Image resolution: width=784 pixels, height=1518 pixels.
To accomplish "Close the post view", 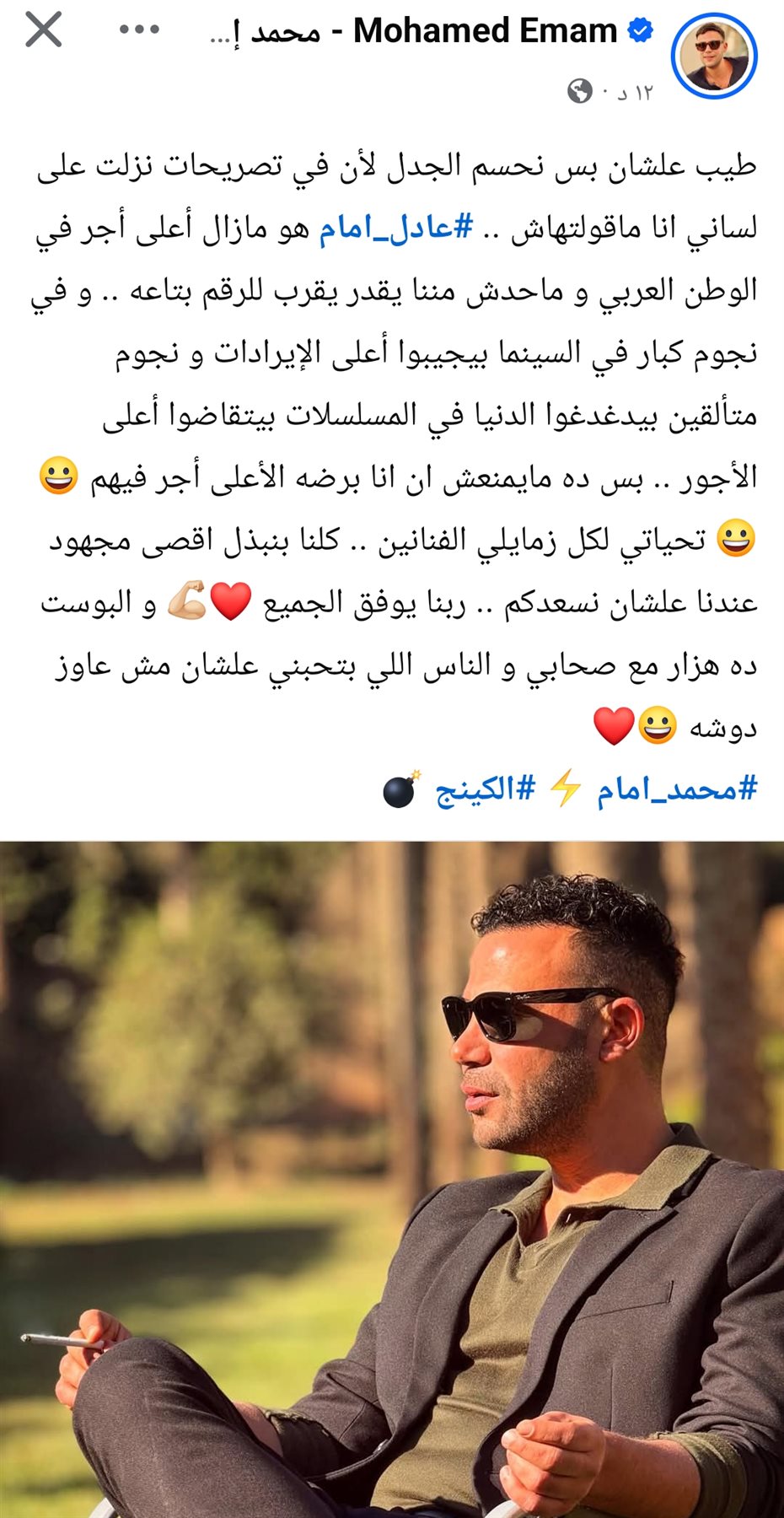I will tap(44, 30).
